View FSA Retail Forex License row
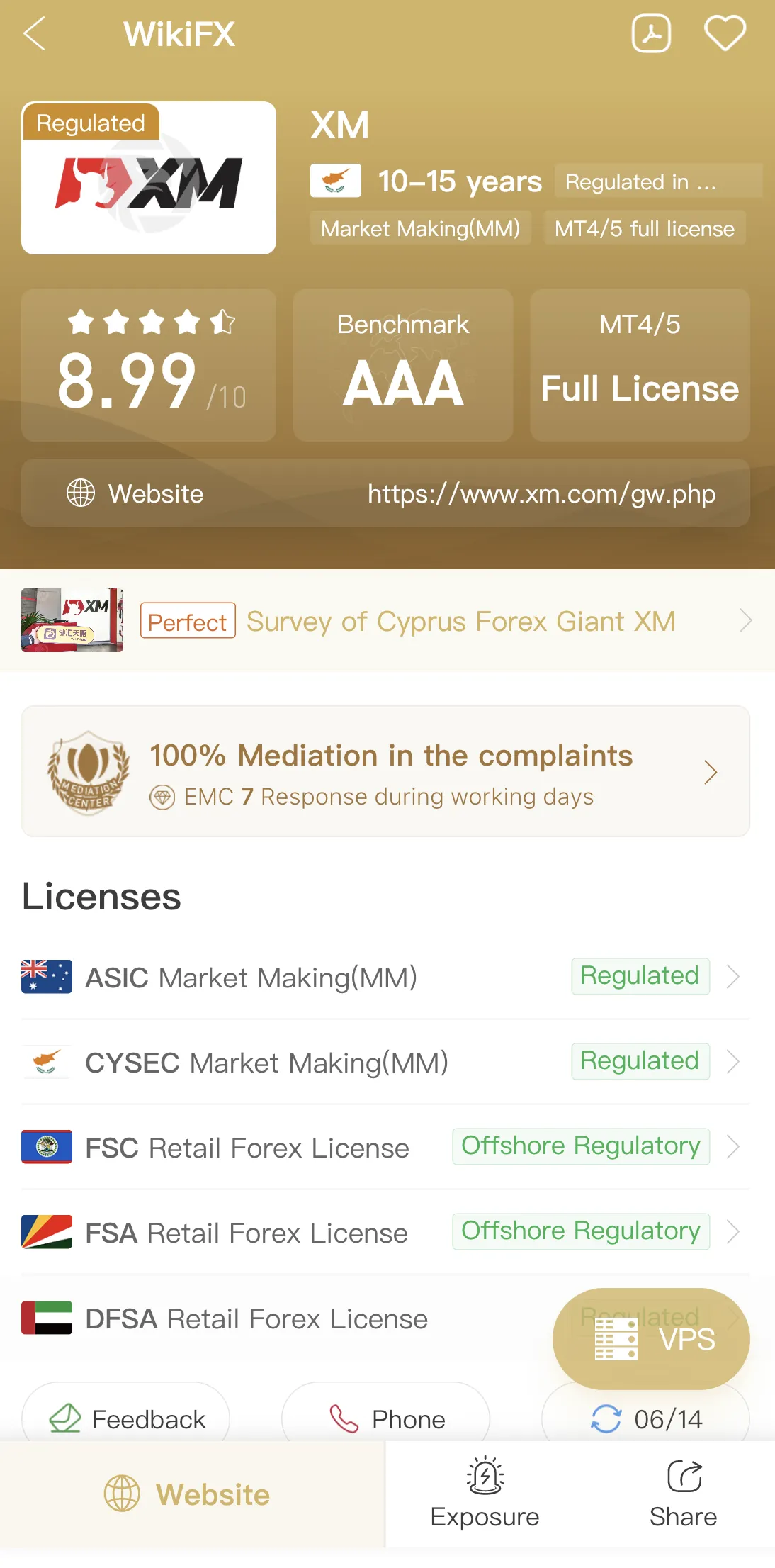This screenshot has width=775, height=1568. (x=385, y=1232)
